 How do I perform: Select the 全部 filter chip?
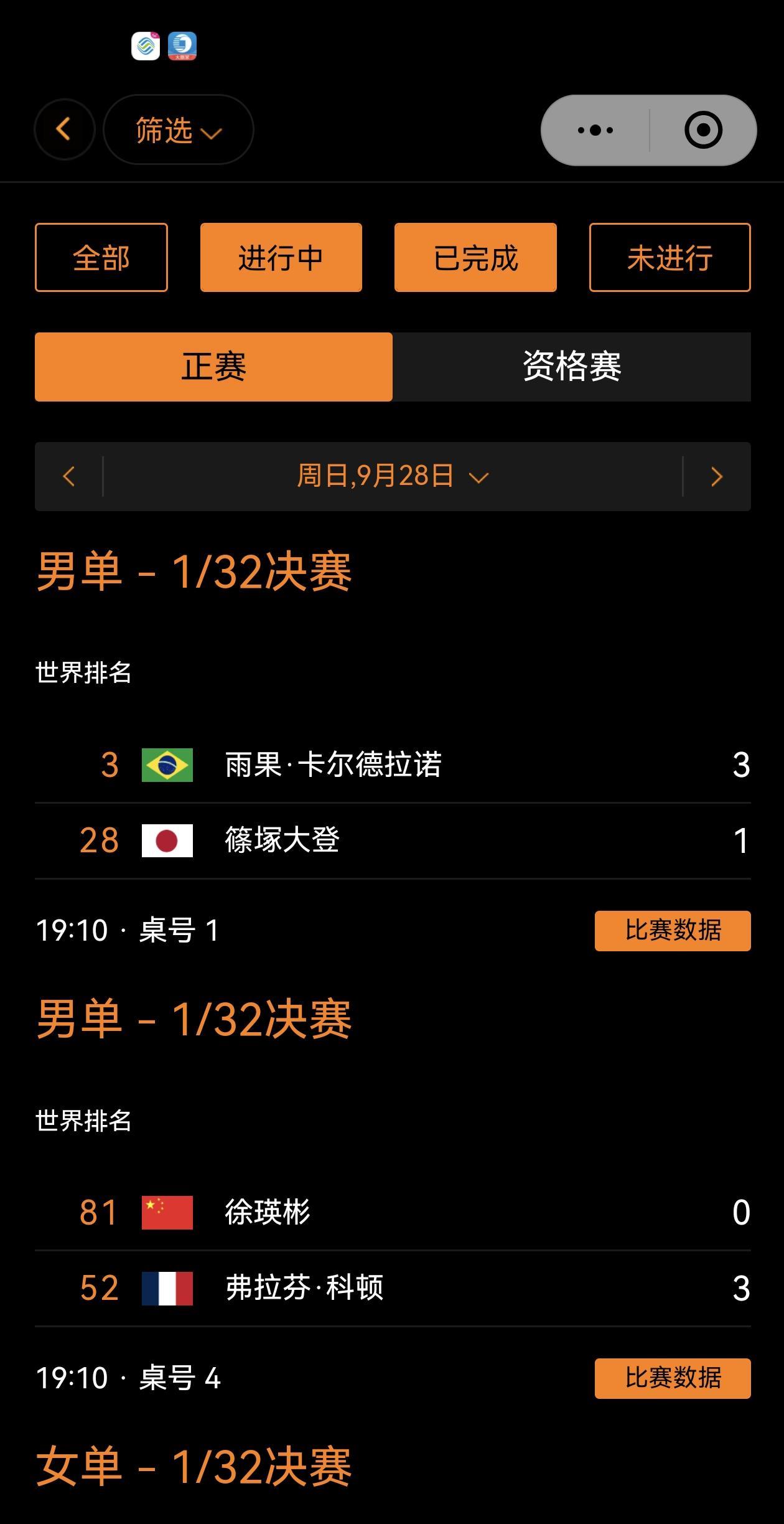(101, 258)
